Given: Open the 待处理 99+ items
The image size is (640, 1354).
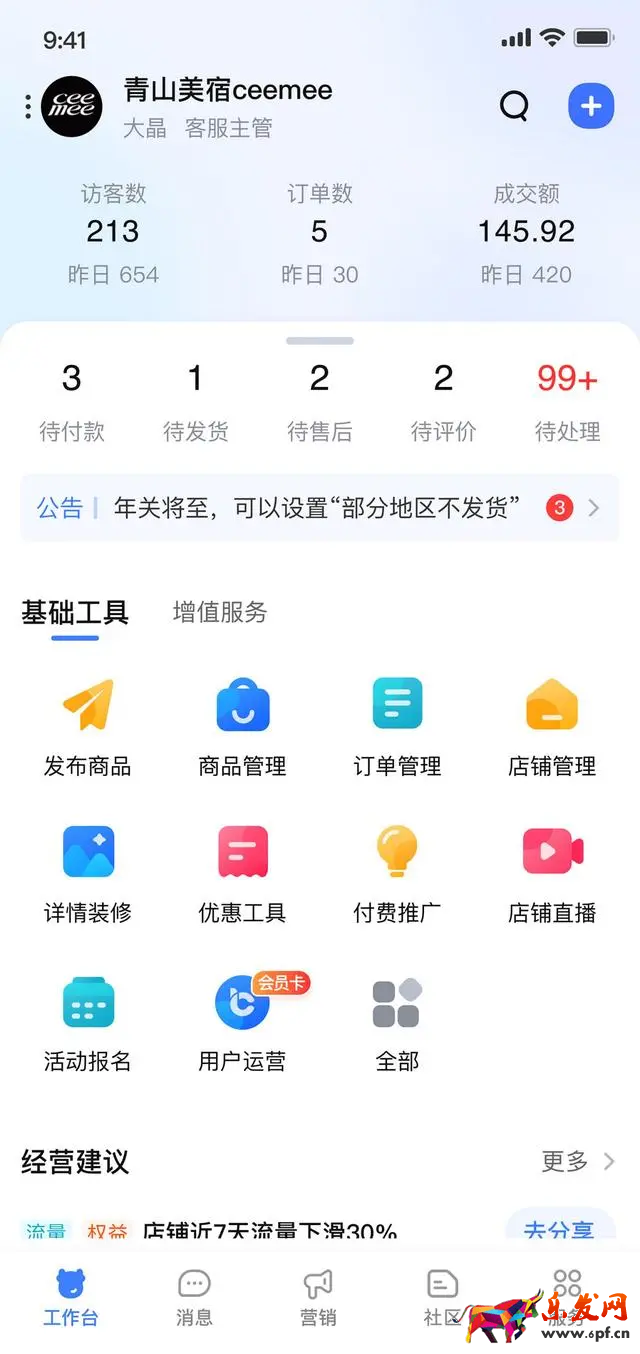Looking at the screenshot, I should (568, 402).
